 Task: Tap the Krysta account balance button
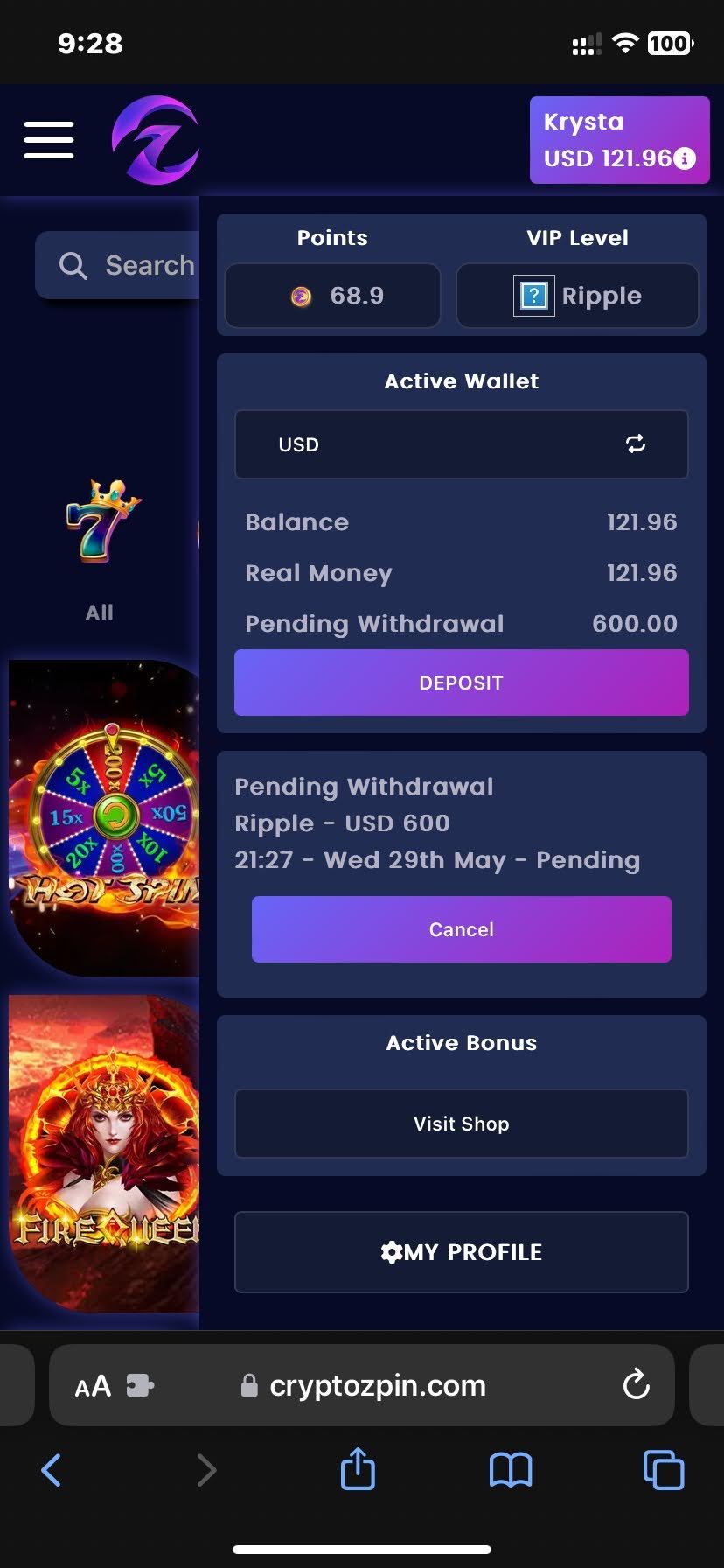pyautogui.click(x=619, y=140)
